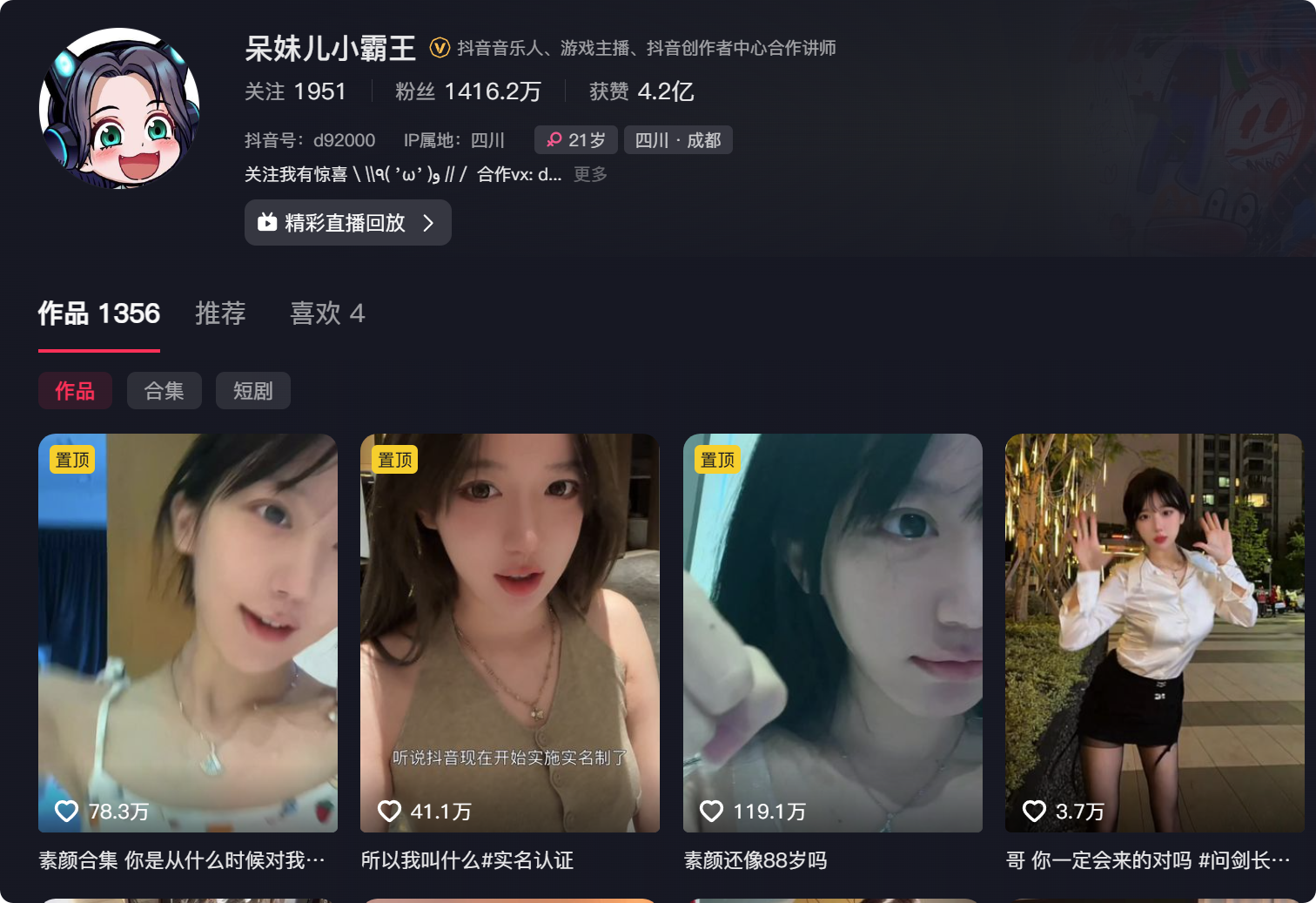Filter by the 短剧 chip

252,391
